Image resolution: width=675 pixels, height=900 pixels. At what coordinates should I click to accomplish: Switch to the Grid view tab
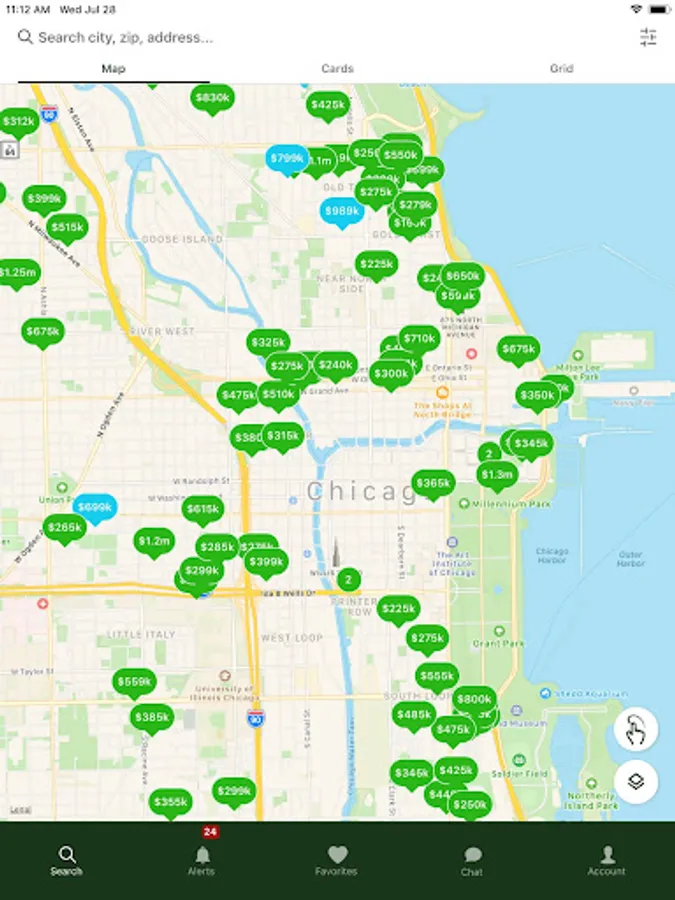pyautogui.click(x=561, y=69)
